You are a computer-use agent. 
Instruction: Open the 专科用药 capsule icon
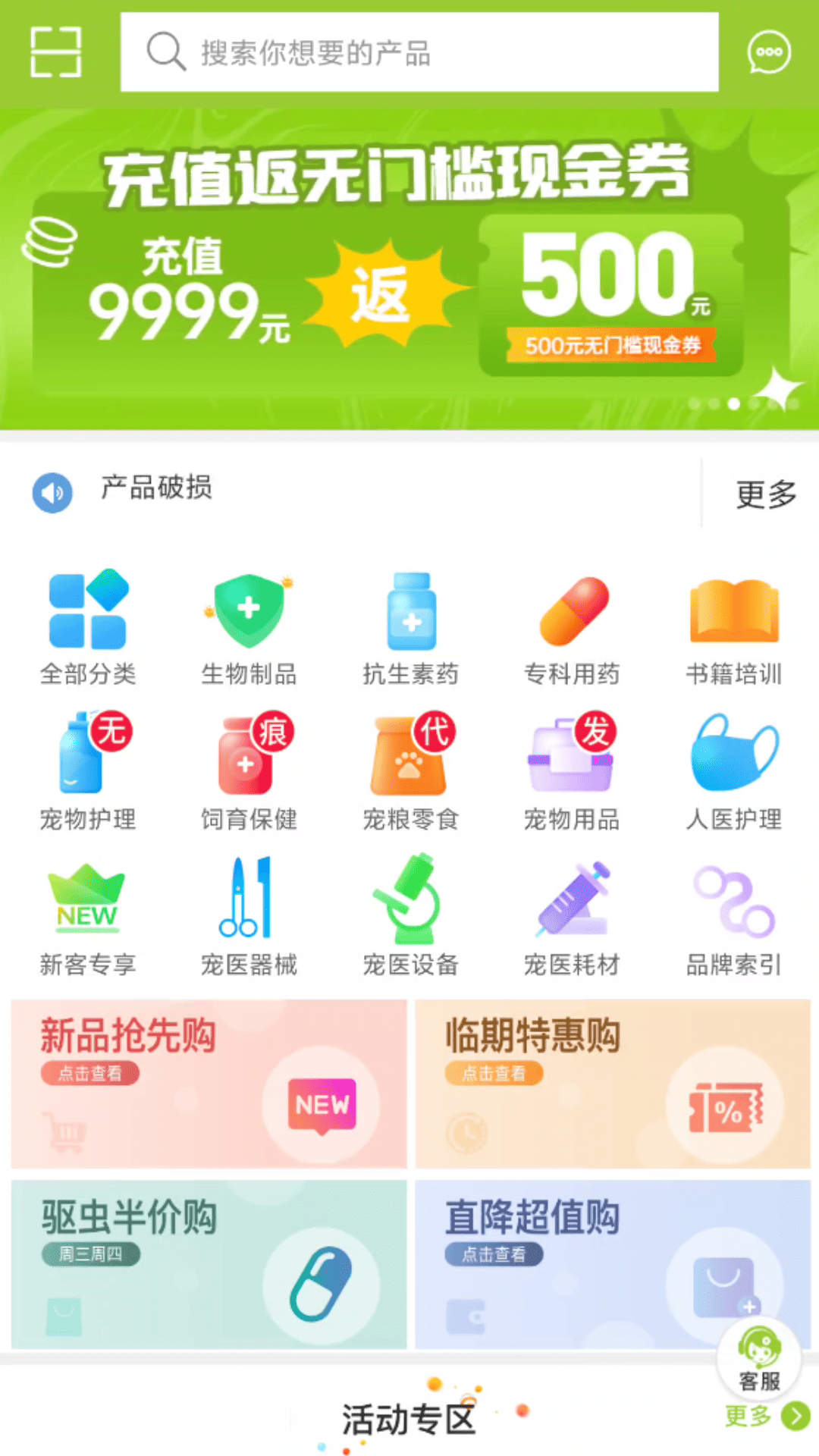[x=571, y=610]
